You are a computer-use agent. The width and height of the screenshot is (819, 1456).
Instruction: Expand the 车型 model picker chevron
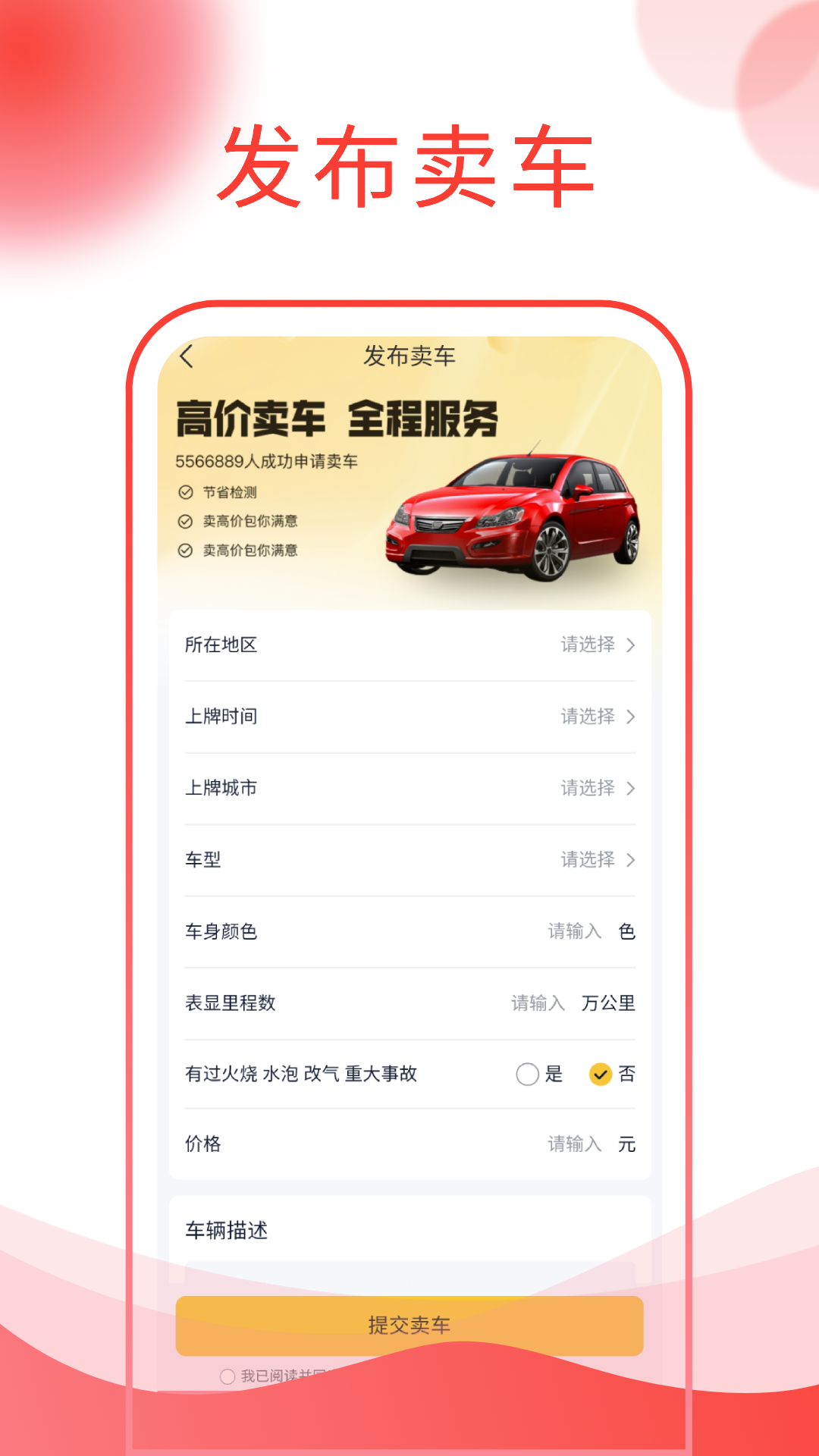tap(630, 861)
